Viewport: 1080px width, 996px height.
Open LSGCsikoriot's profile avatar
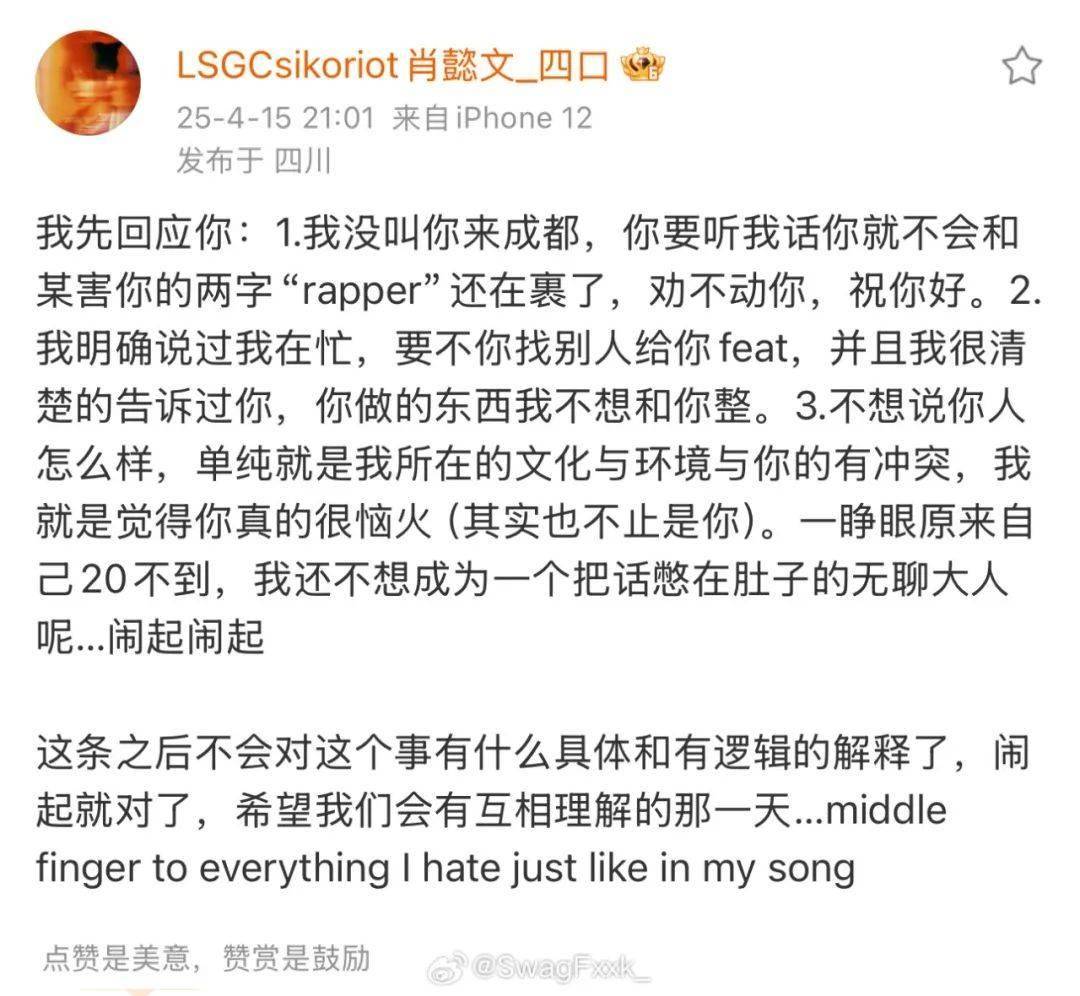[x=88, y=83]
